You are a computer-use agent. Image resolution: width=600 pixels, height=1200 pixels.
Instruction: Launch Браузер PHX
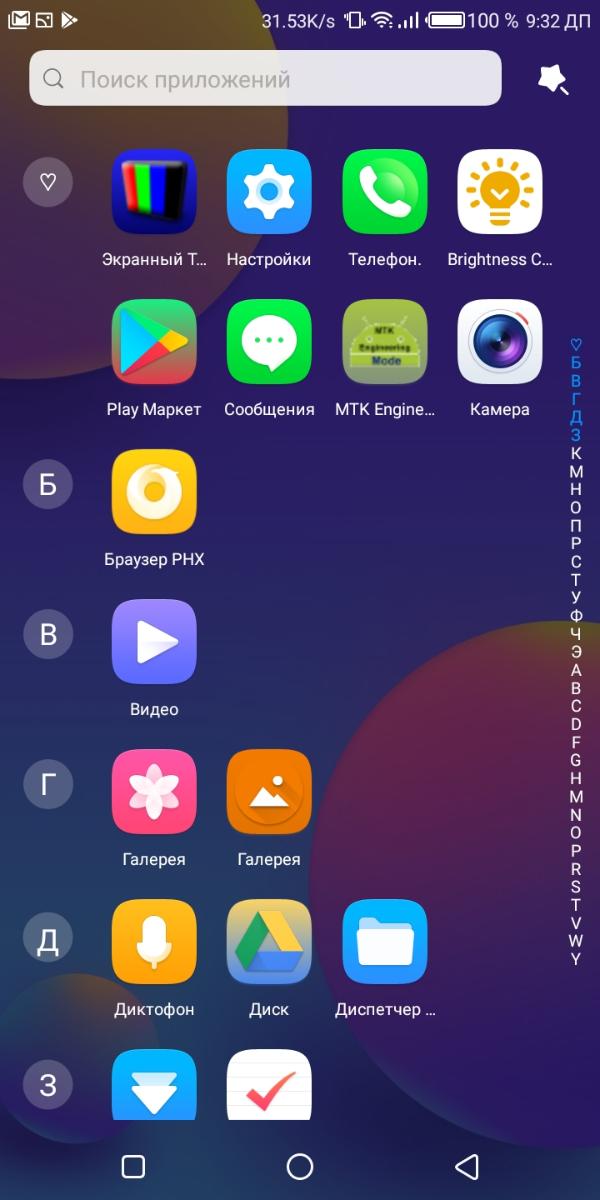click(x=154, y=492)
